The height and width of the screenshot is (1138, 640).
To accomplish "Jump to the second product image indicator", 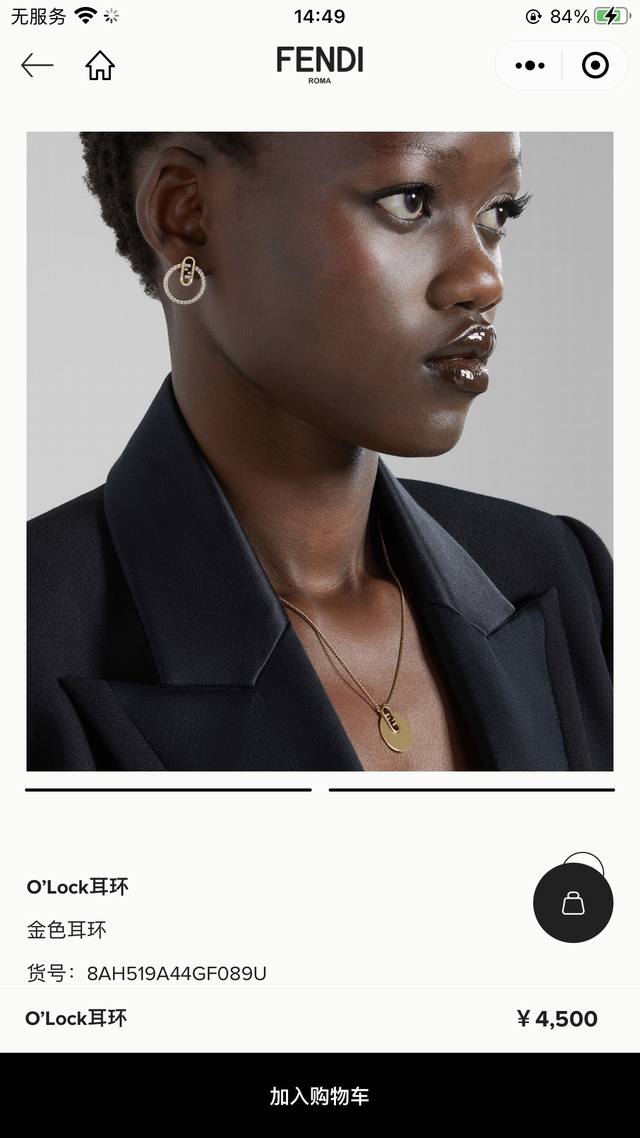I will pos(471,790).
